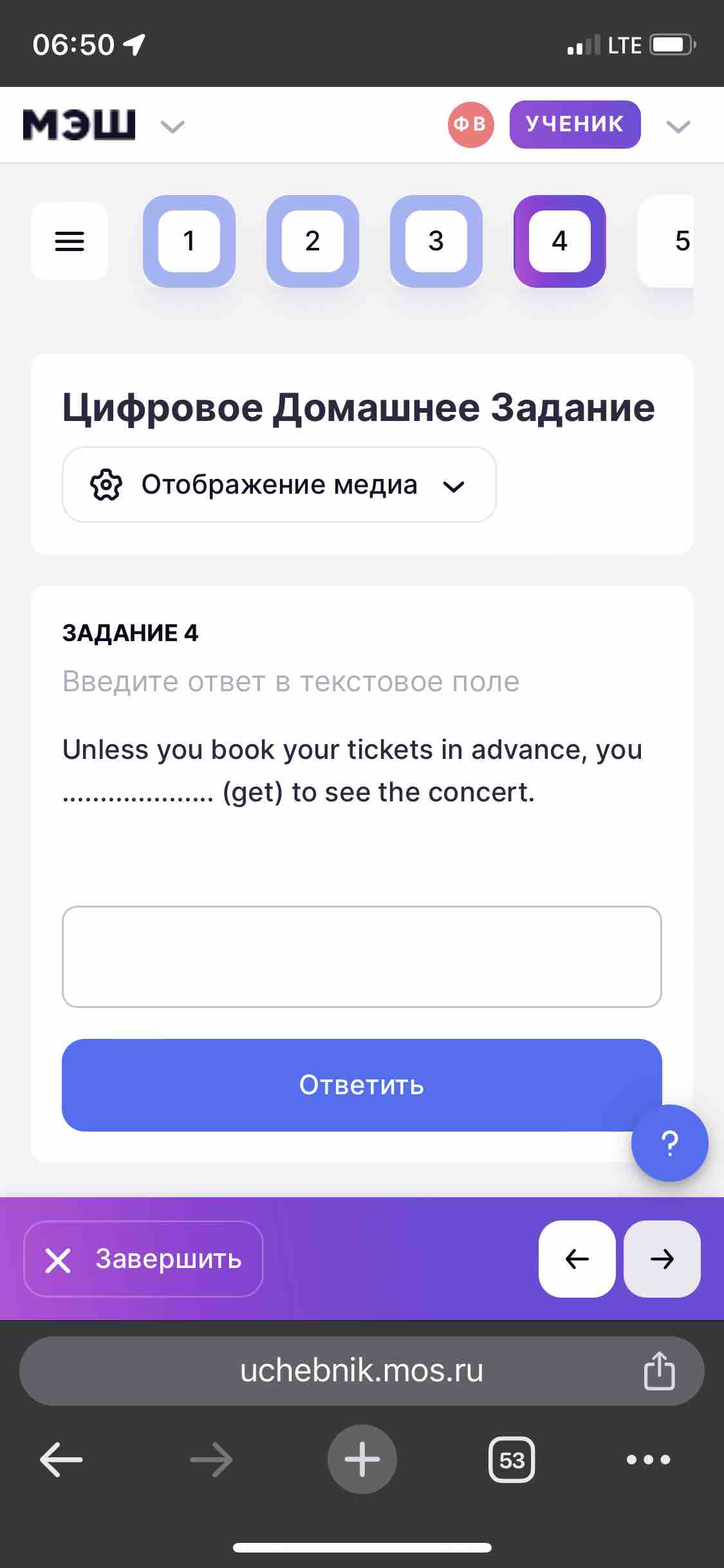Open the hamburger task list menu
This screenshot has height=1568, width=724.
70,241
